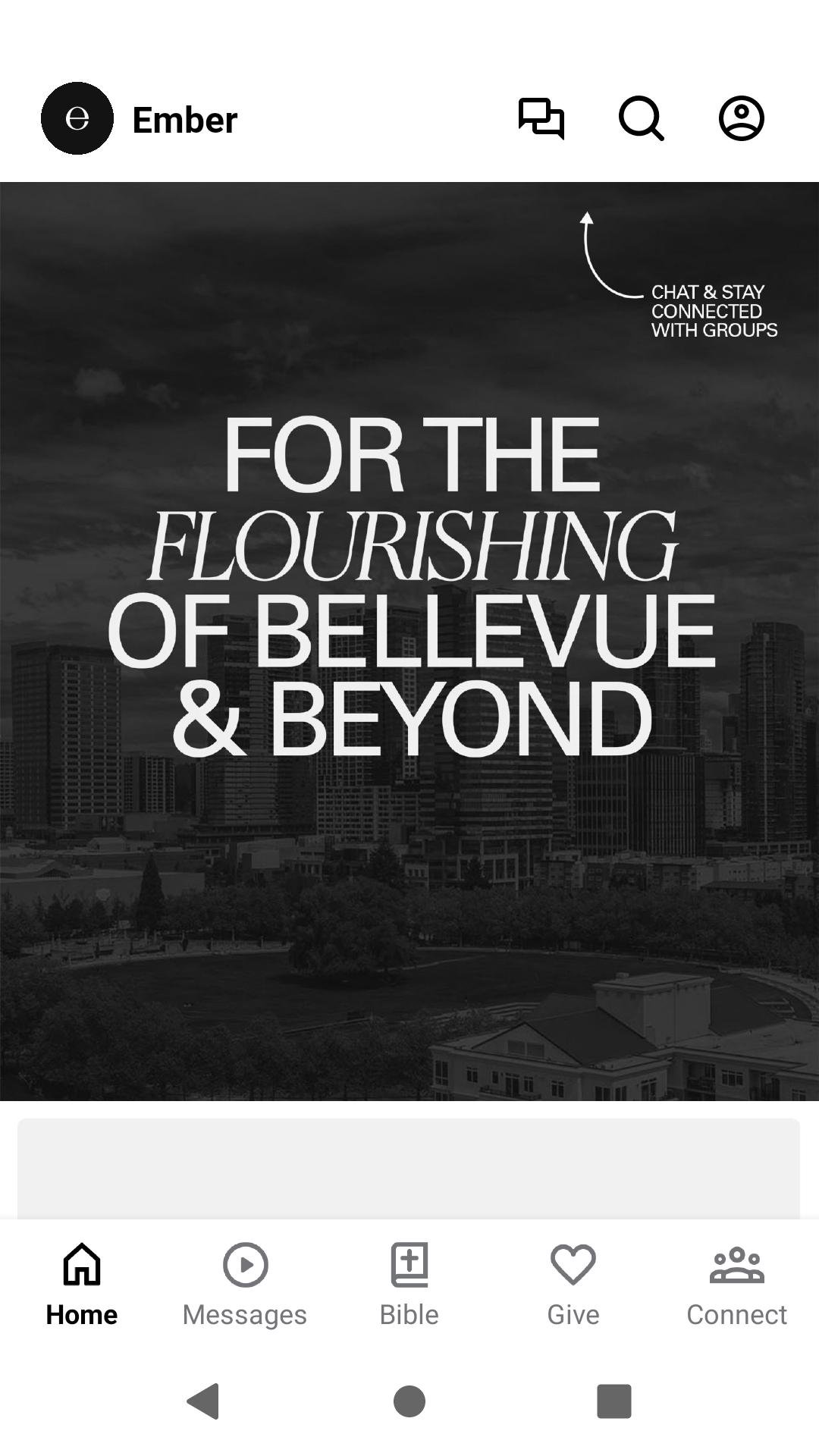Open the system recent apps button
Image resolution: width=819 pixels, height=1456 pixels.
coord(614,1401)
